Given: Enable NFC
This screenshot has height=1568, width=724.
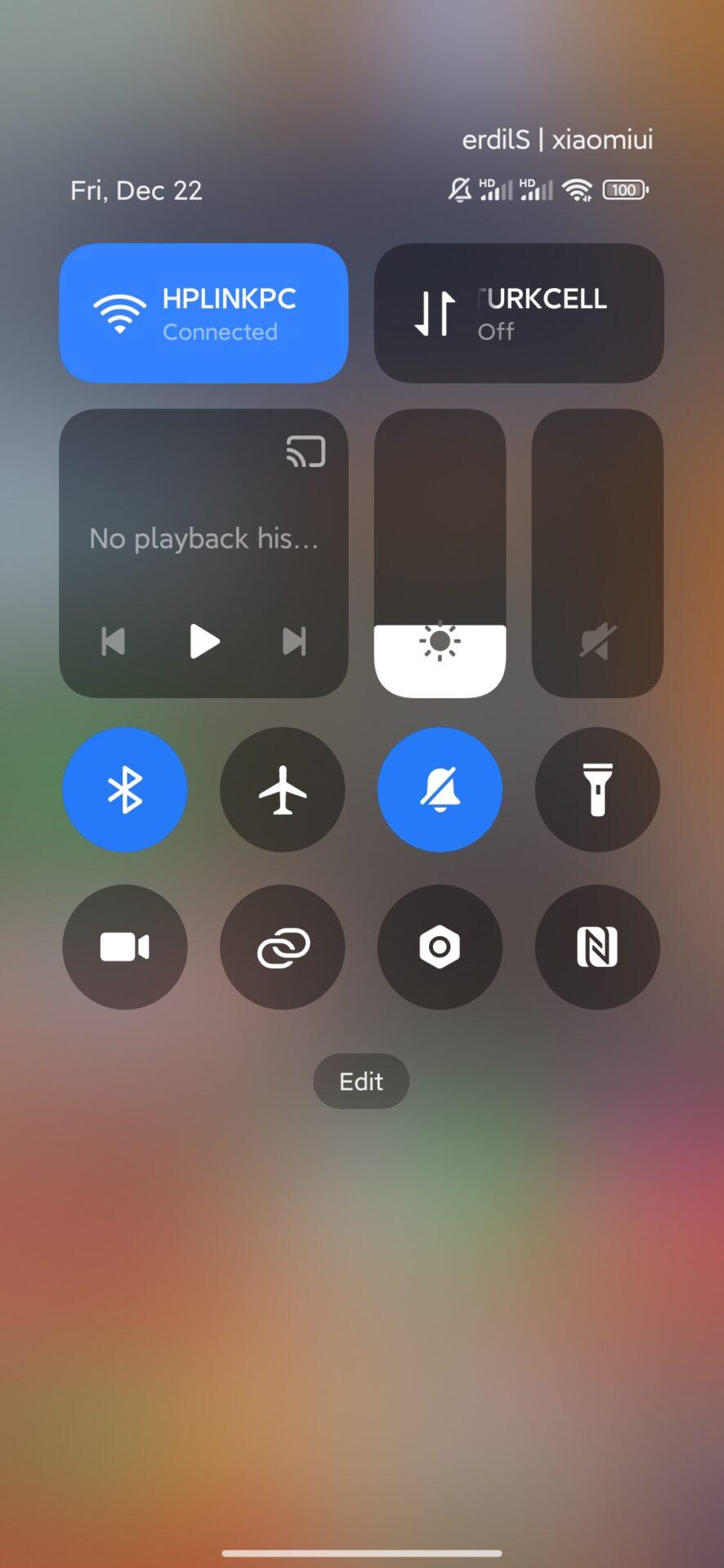Looking at the screenshot, I should 597,947.
